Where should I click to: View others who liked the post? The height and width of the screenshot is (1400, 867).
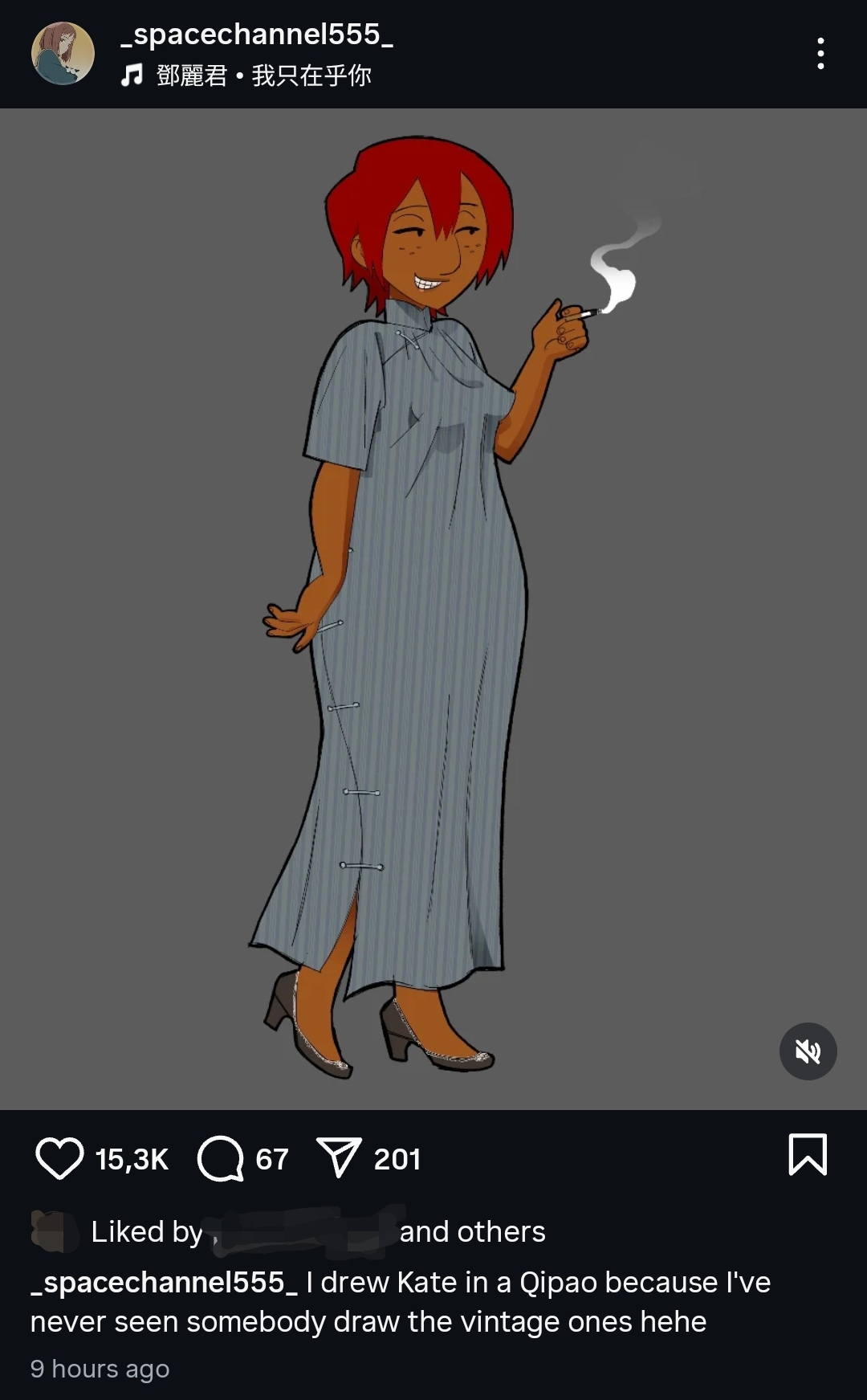coord(473,1231)
